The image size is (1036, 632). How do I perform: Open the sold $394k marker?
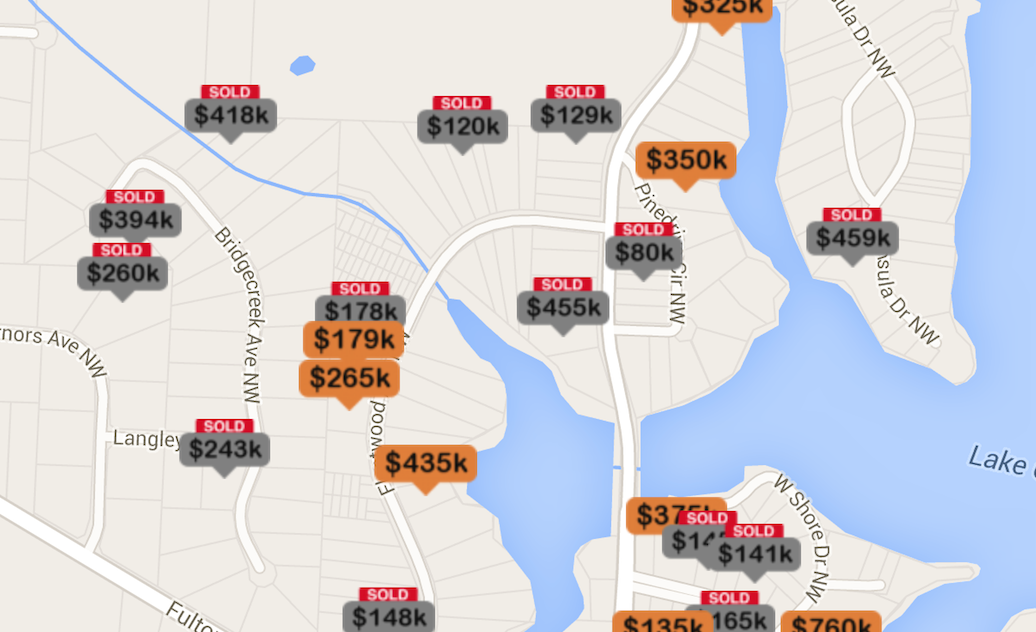[x=134, y=220]
